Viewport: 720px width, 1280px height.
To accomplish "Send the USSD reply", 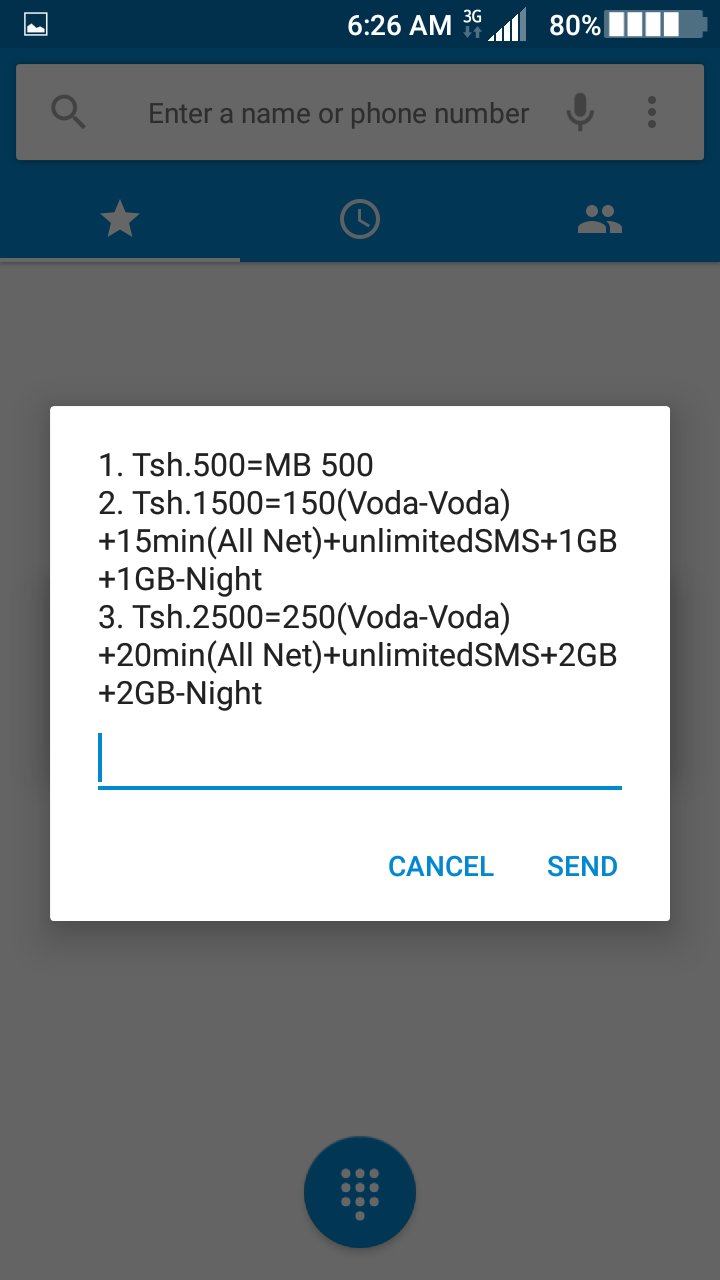I will click(x=582, y=866).
